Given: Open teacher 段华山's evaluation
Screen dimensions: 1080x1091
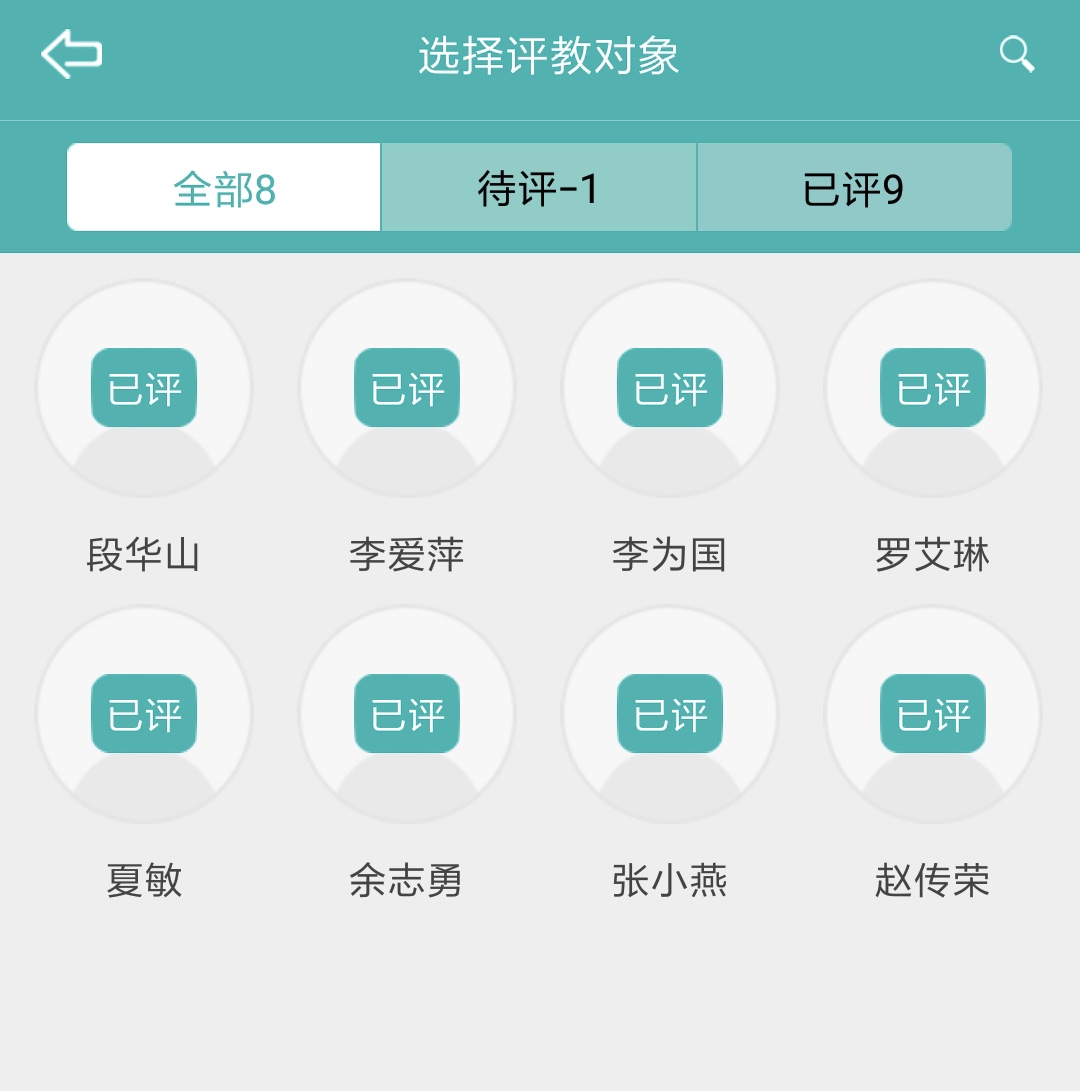Looking at the screenshot, I should click(x=144, y=389).
